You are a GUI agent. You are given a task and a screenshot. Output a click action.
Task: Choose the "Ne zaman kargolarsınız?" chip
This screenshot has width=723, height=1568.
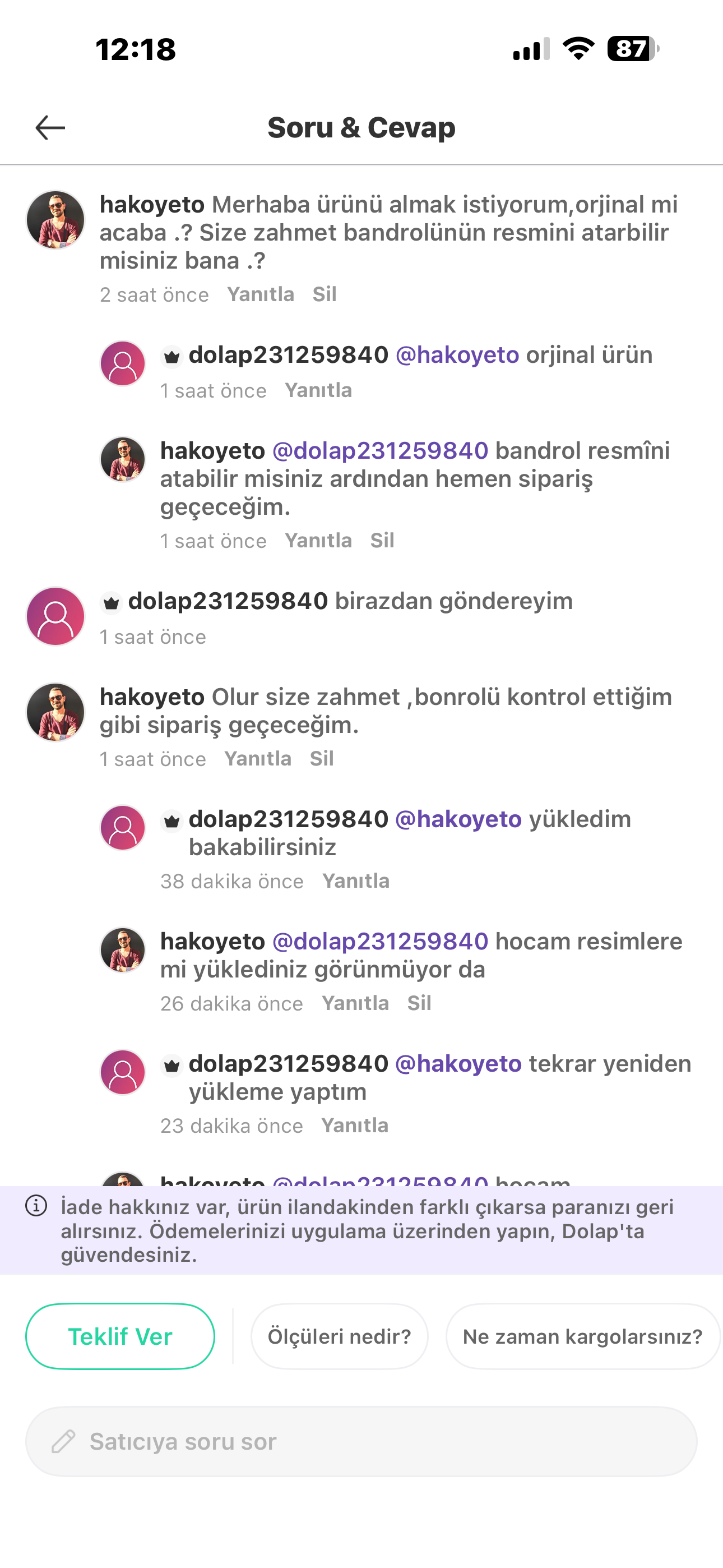click(x=582, y=1336)
